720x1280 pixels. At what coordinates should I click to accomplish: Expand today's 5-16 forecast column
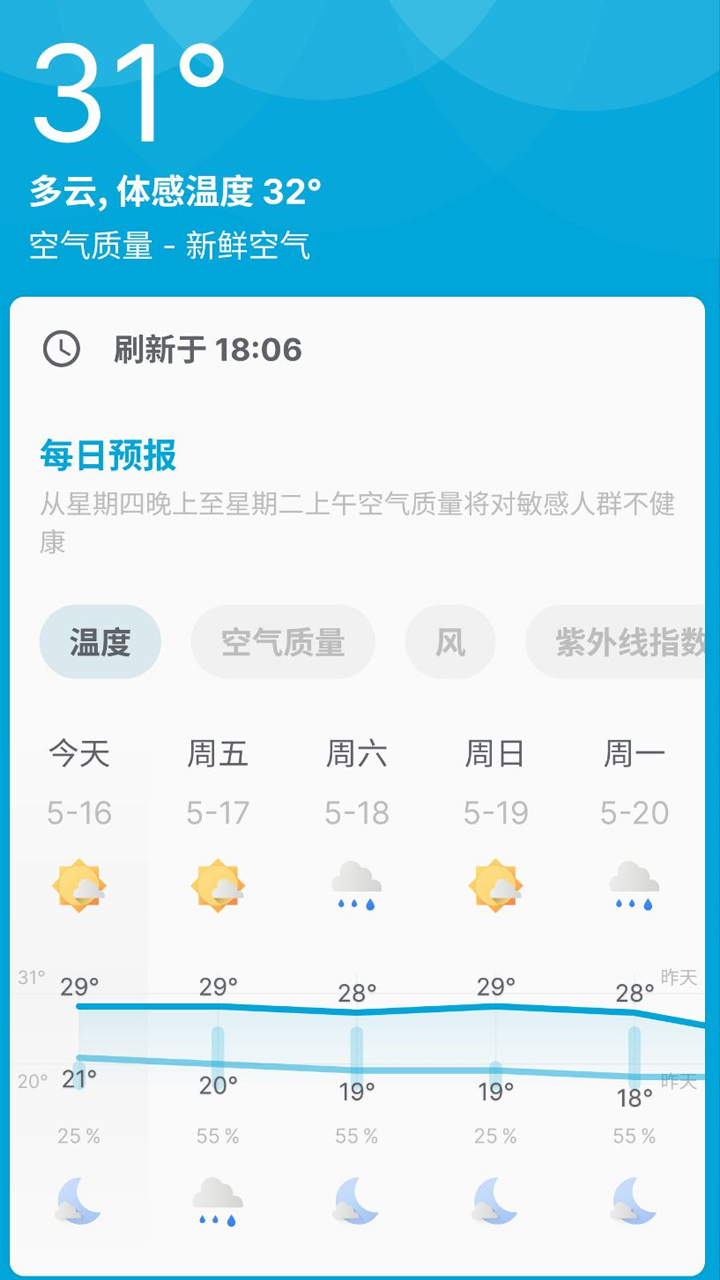pos(78,813)
